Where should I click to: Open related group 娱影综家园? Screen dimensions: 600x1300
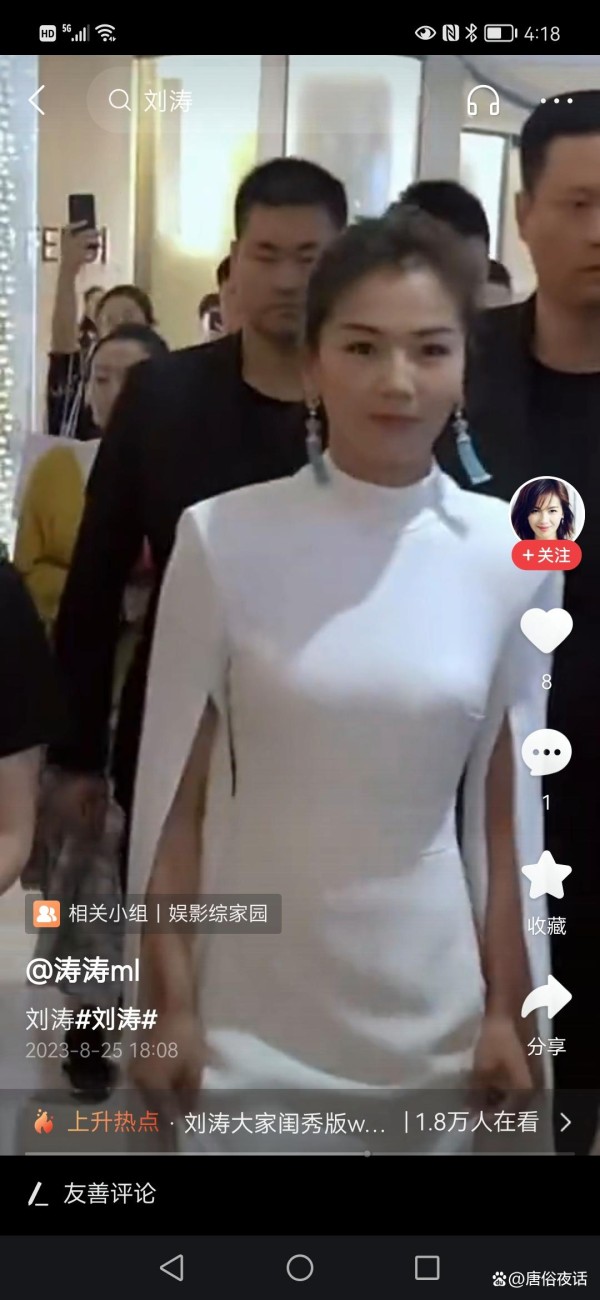(x=153, y=913)
